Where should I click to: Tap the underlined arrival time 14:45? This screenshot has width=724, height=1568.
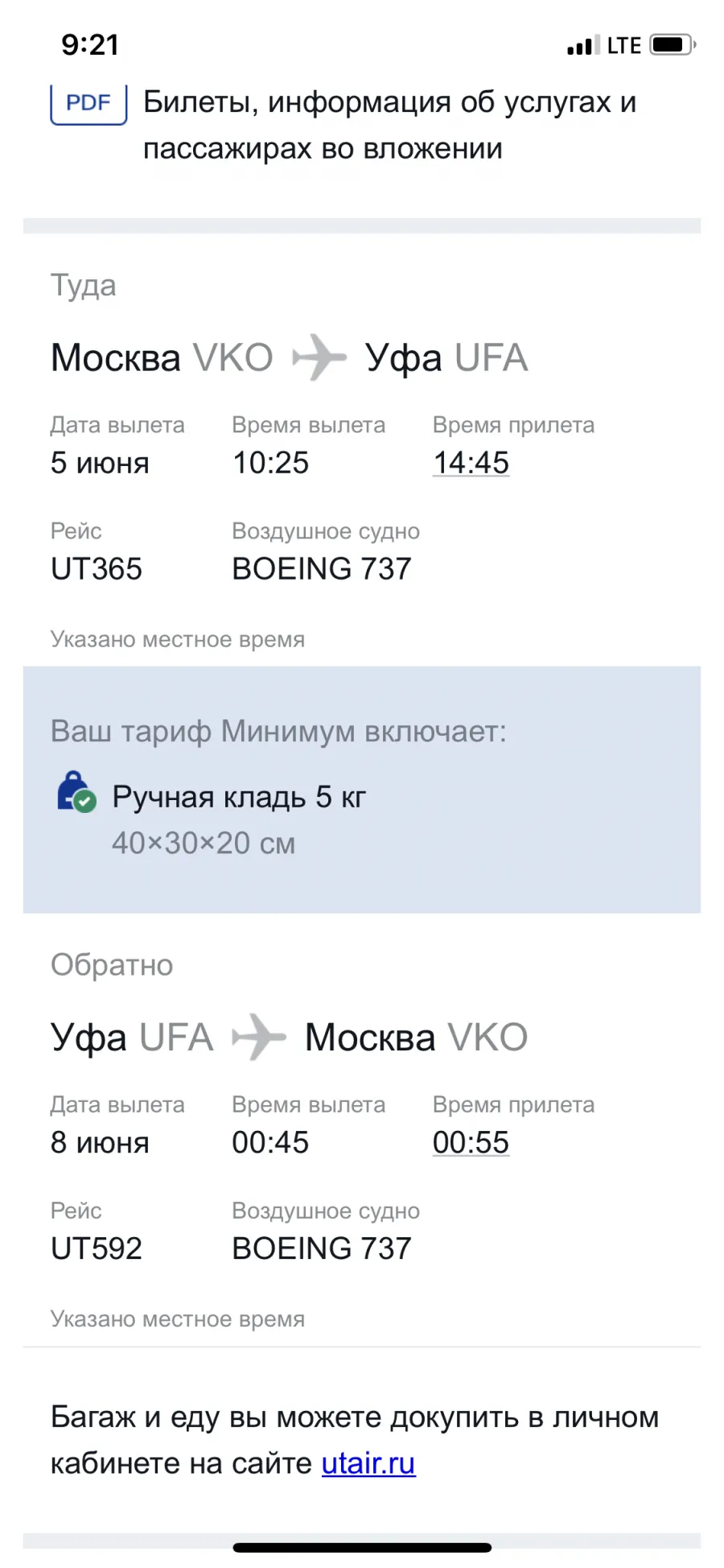(471, 463)
